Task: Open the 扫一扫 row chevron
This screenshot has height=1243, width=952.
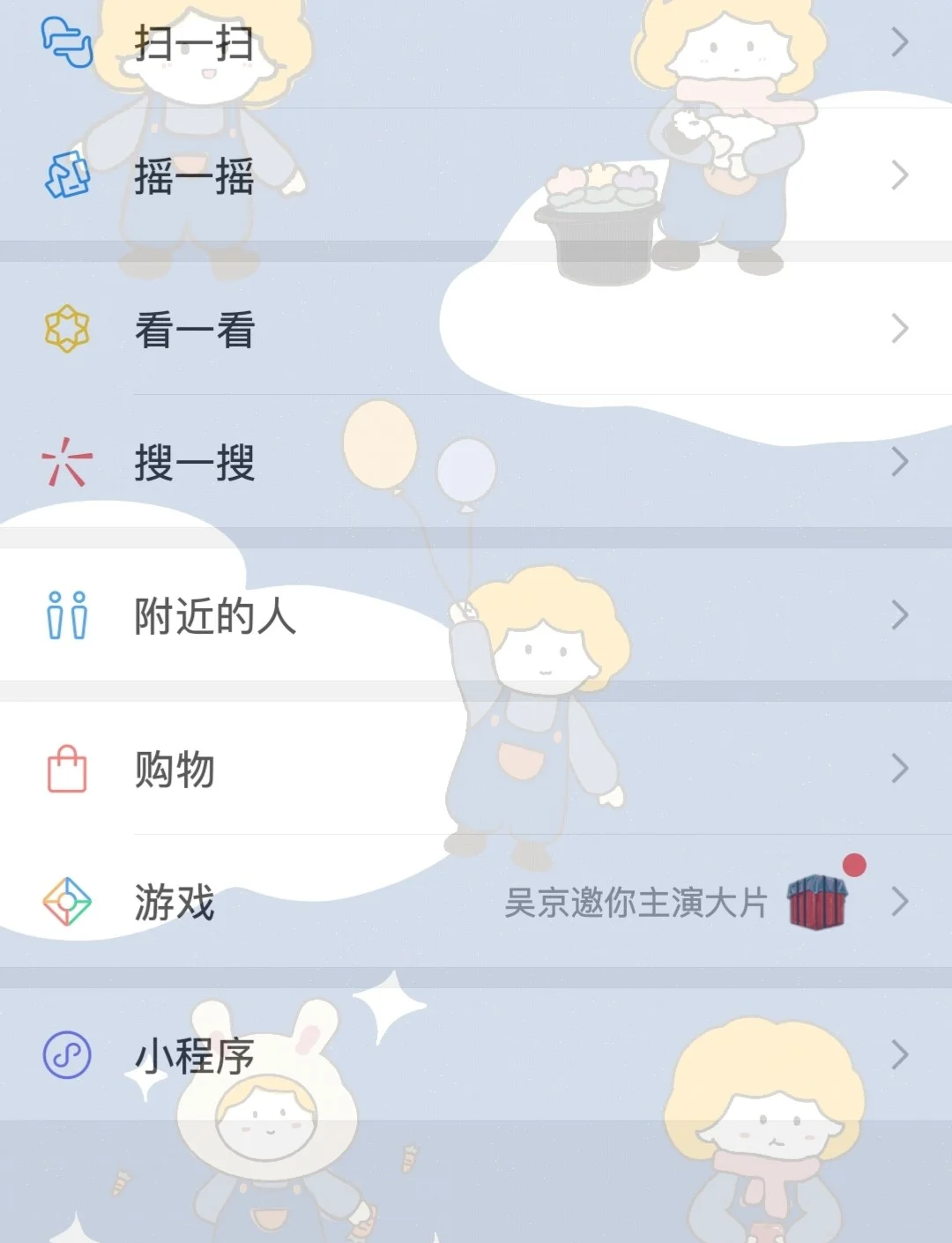Action: pos(898,40)
